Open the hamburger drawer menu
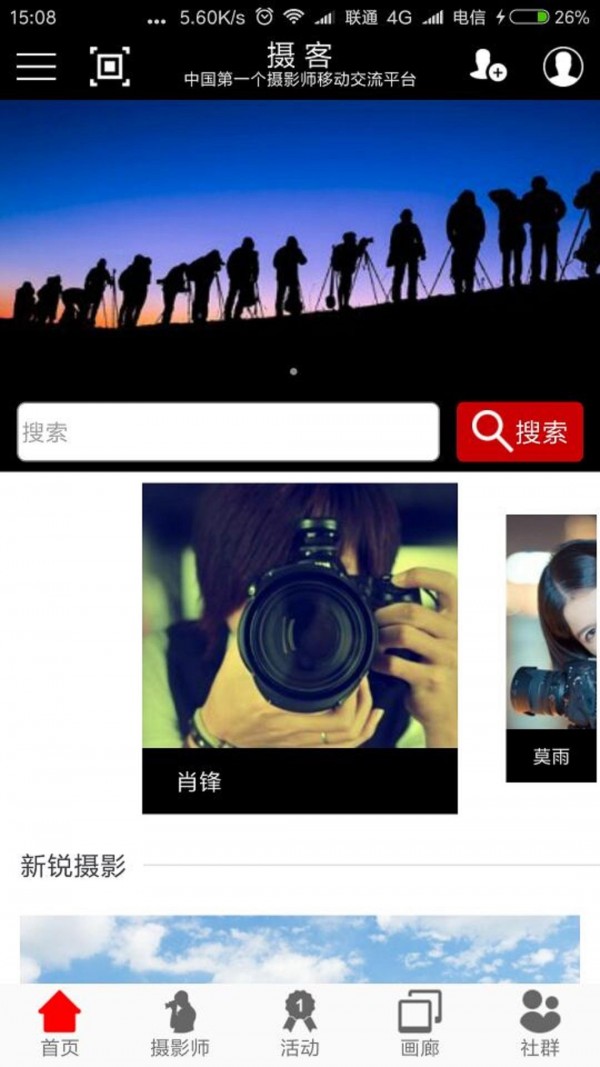 coord(36,66)
